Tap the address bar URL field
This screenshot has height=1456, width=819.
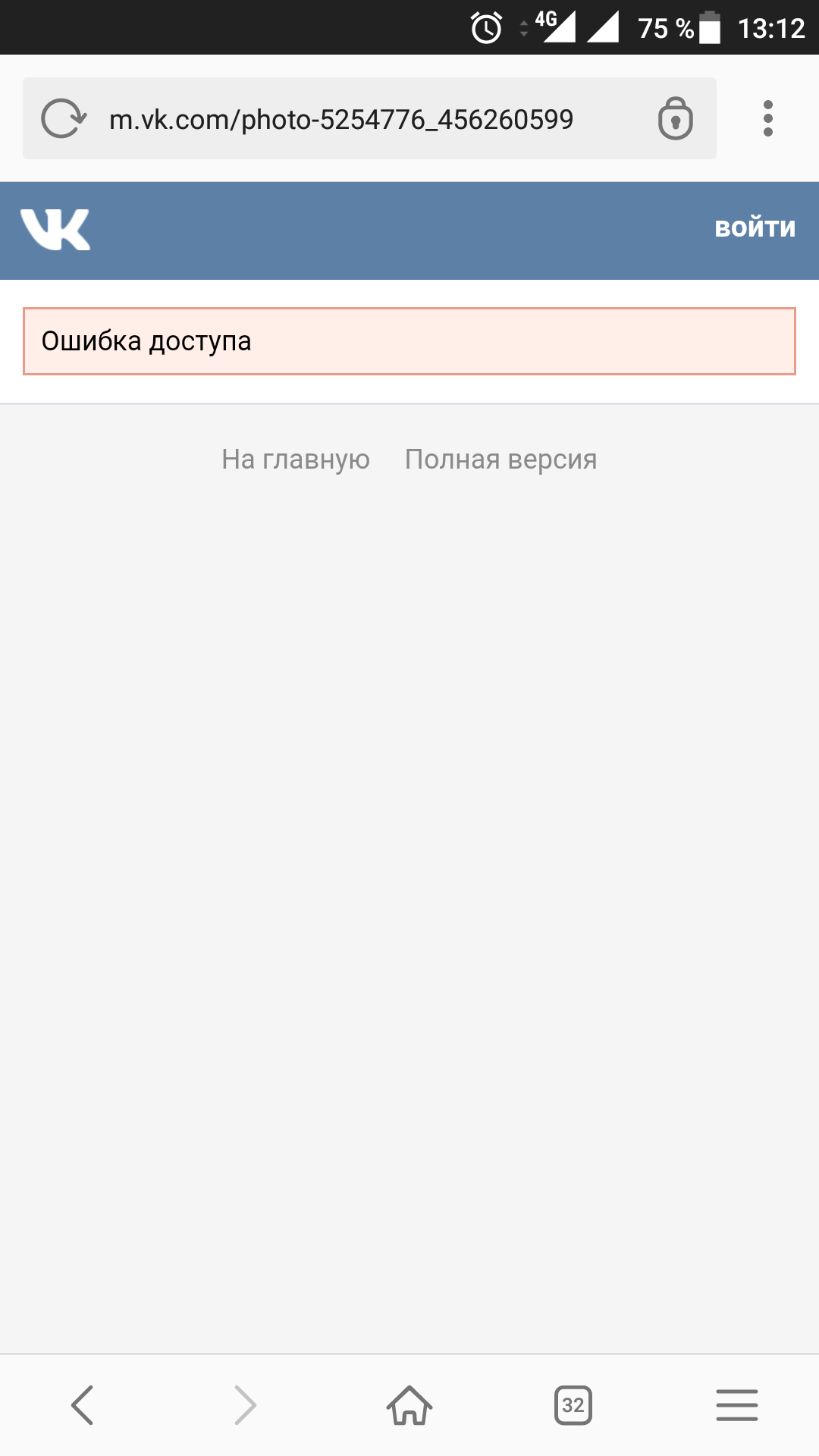point(341,119)
